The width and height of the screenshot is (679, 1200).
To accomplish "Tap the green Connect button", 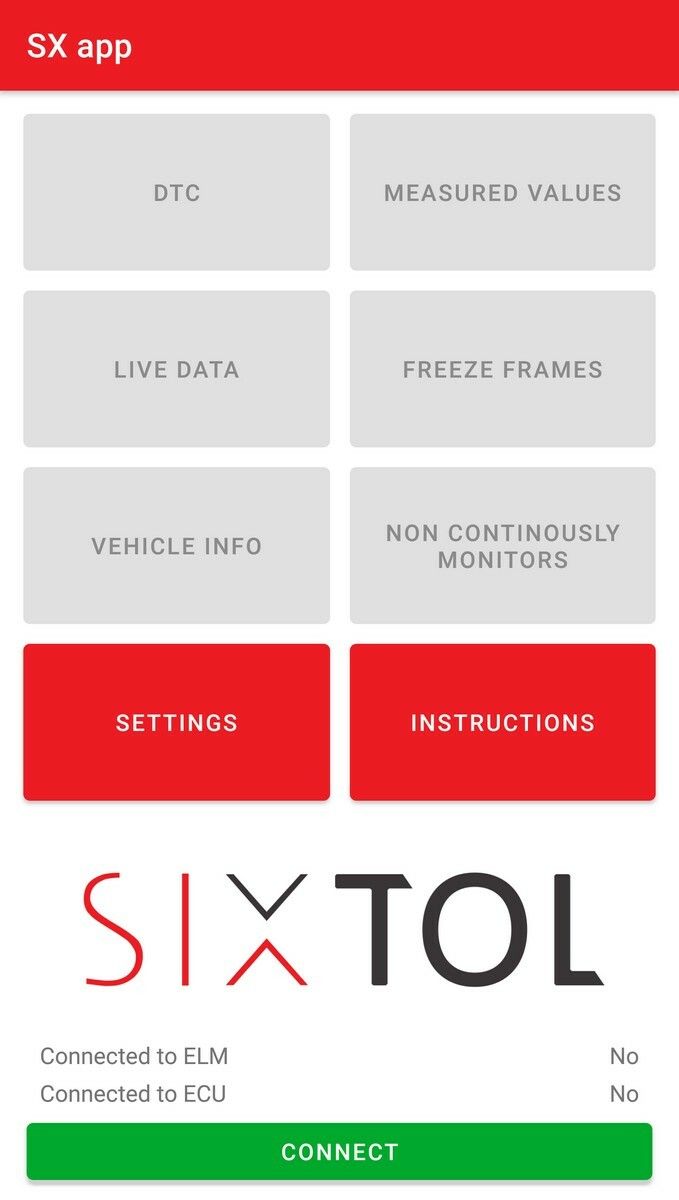I will click(339, 1152).
